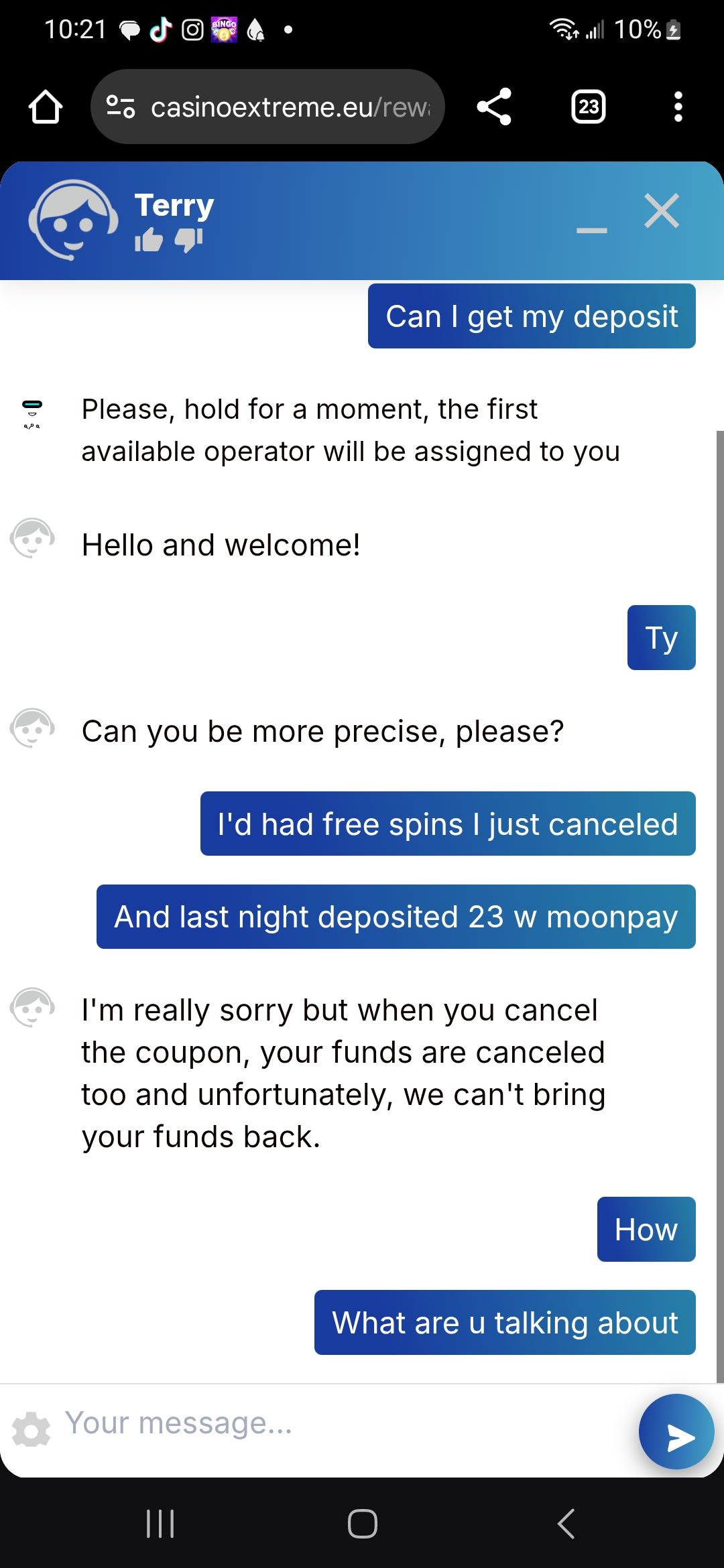Close the chat with Terry

click(x=662, y=211)
